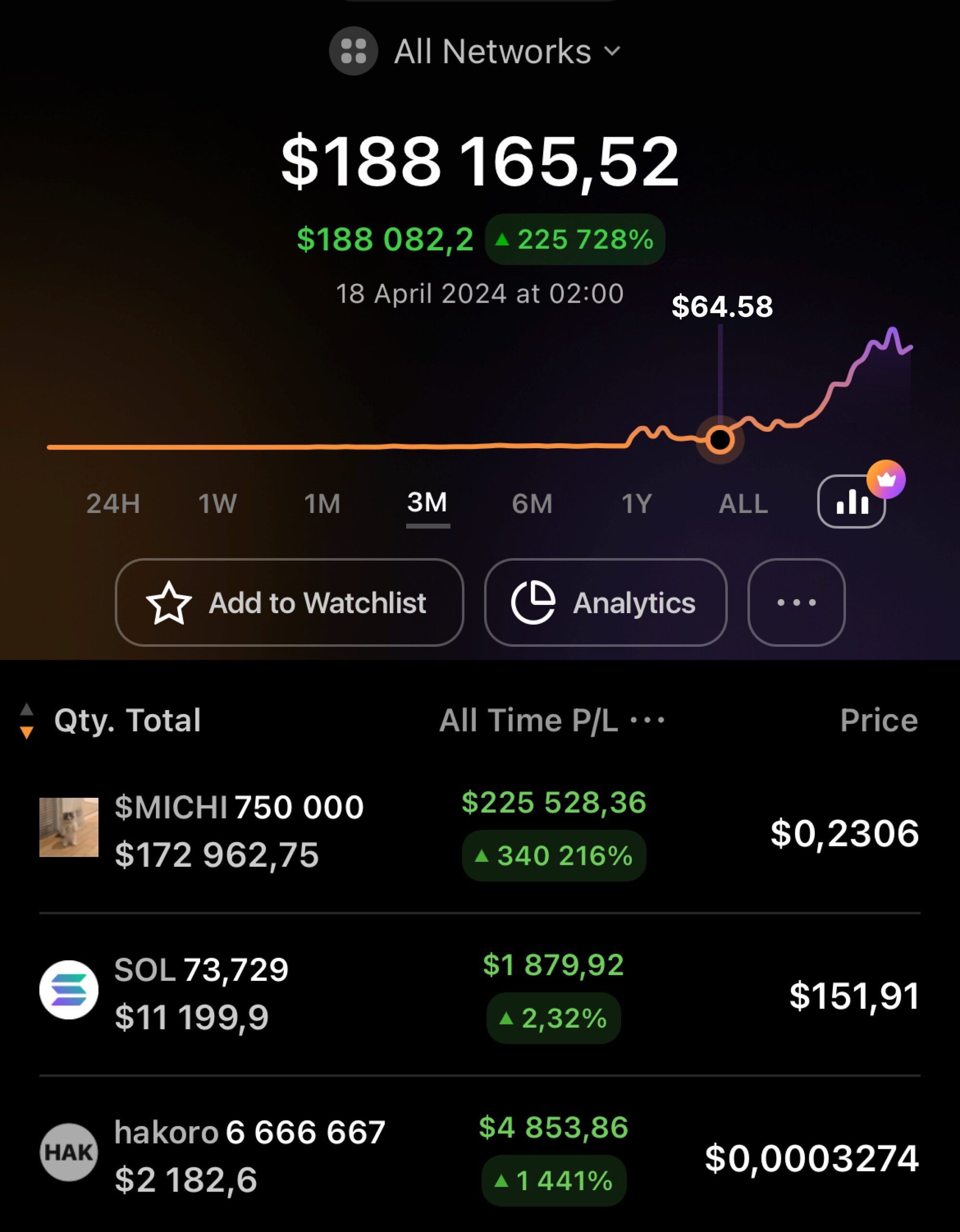This screenshot has height=1232, width=960.
Task: Open Analytics
Action: click(605, 603)
